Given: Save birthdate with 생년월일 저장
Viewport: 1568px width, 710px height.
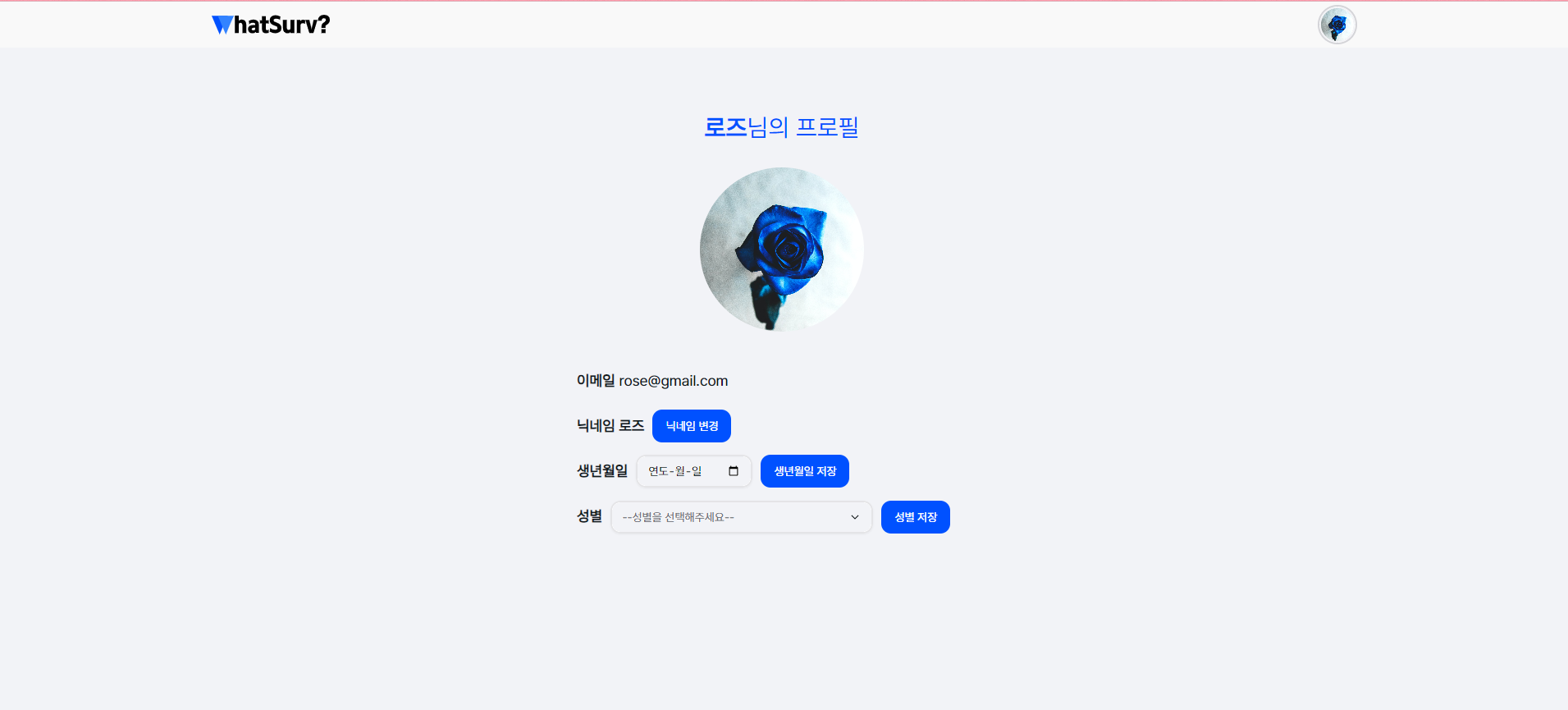Looking at the screenshot, I should [804, 471].
